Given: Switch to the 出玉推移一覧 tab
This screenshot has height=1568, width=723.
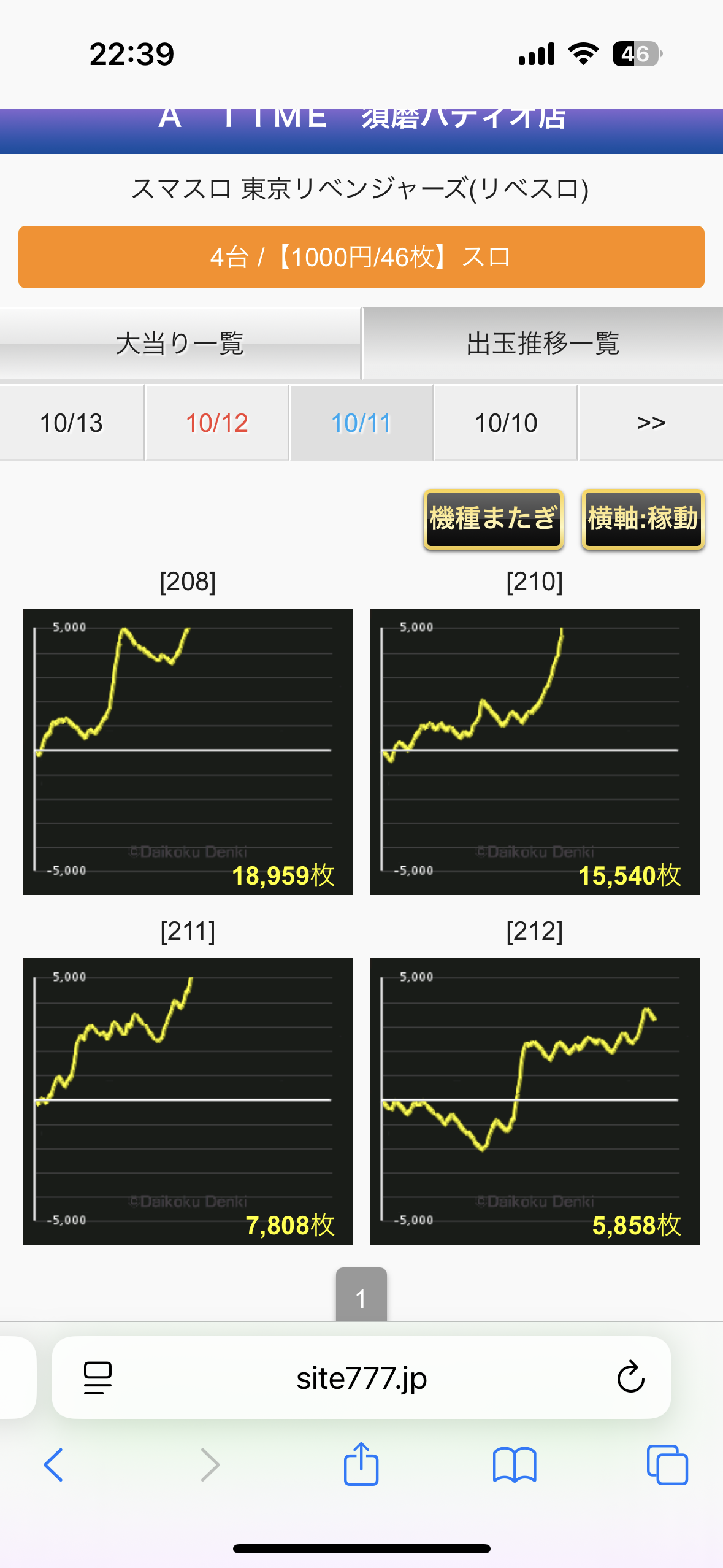Looking at the screenshot, I should click(x=542, y=343).
